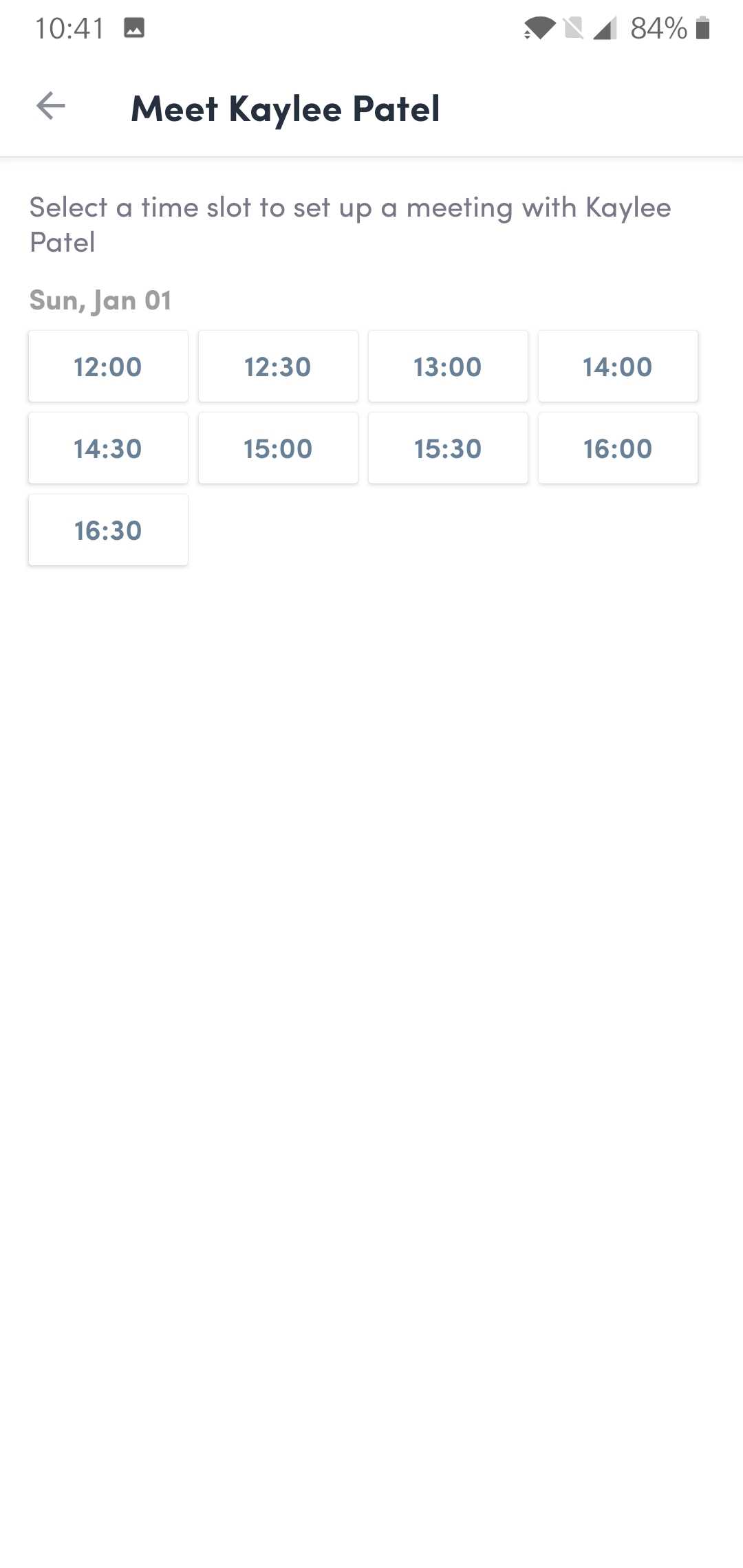Pick the 13:00 meeting slot

pos(448,367)
